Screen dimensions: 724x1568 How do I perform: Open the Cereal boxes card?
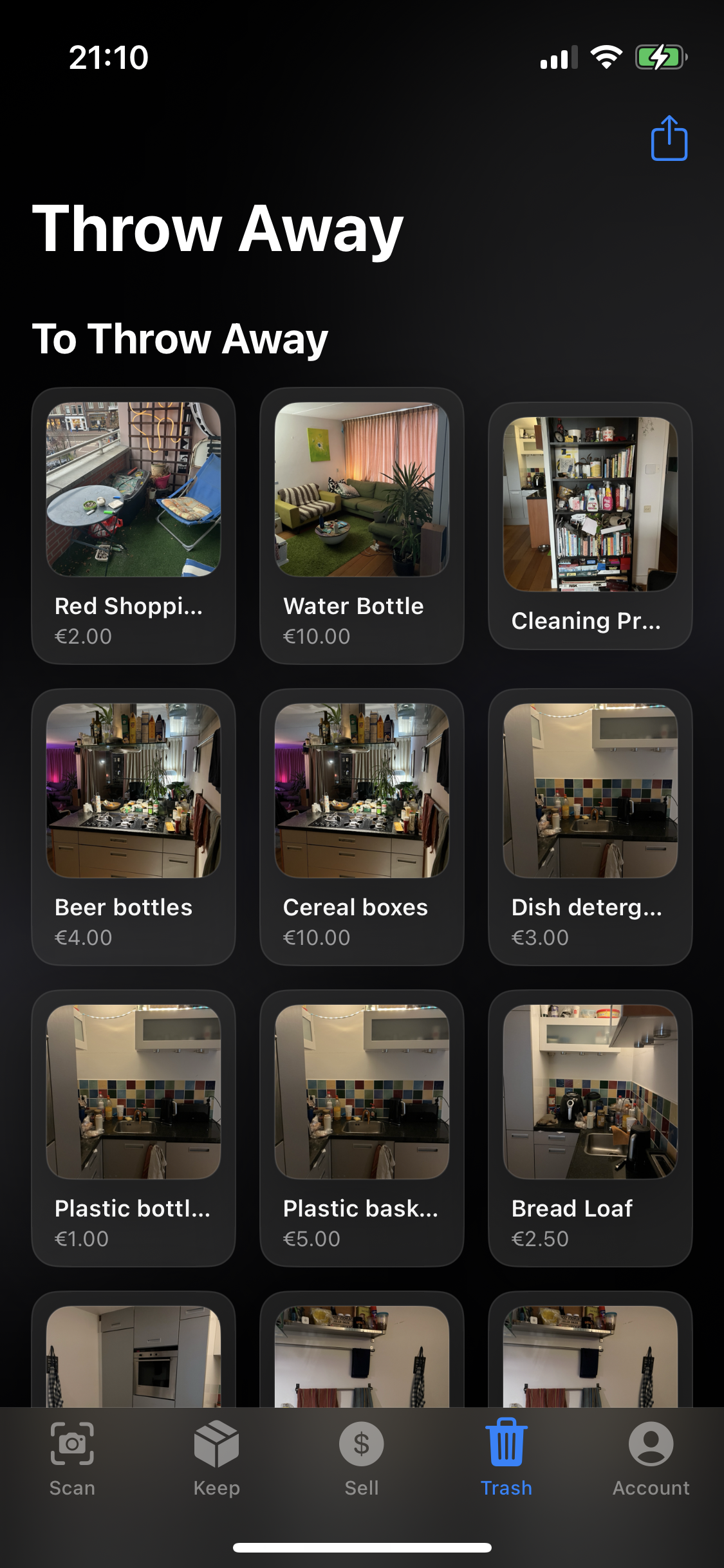(362, 826)
